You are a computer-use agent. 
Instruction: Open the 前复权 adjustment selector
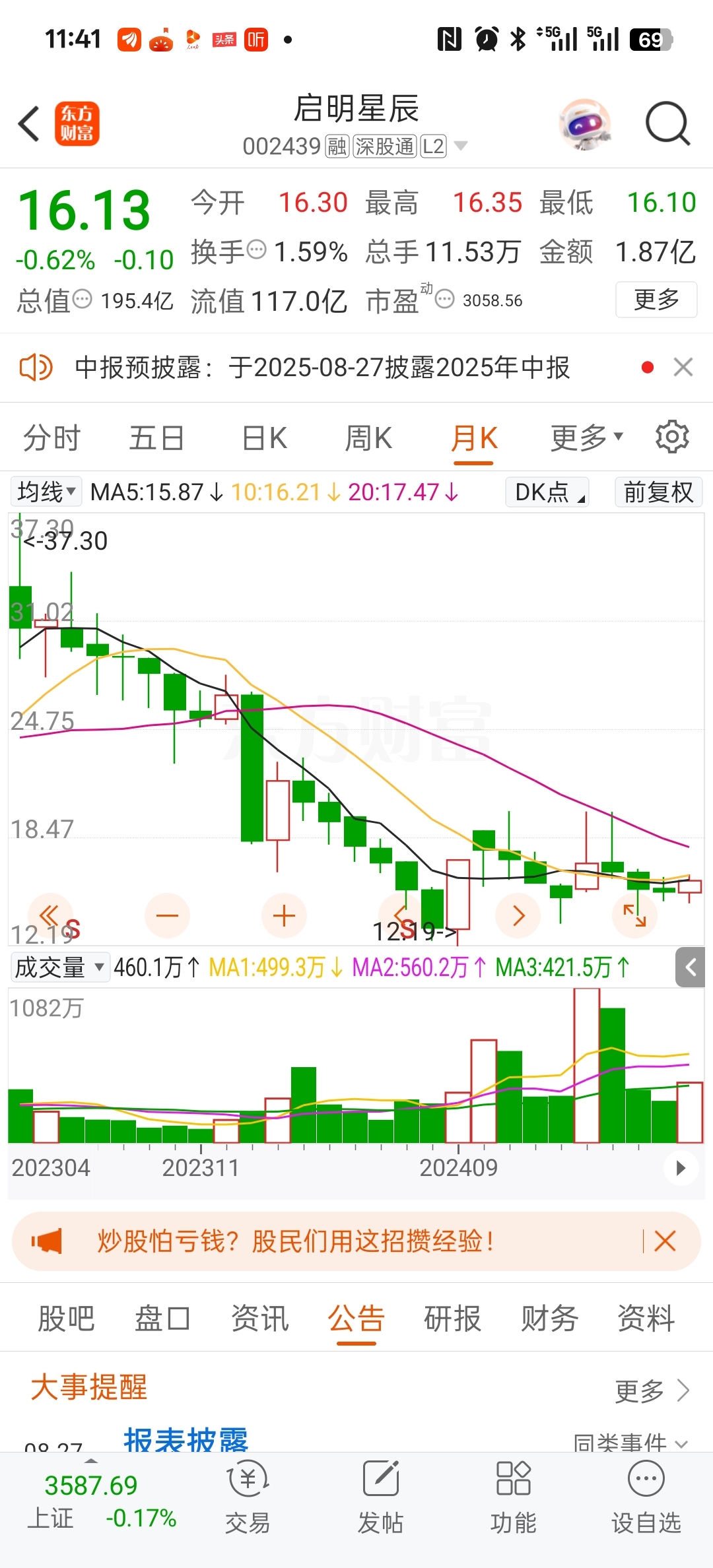click(x=658, y=492)
